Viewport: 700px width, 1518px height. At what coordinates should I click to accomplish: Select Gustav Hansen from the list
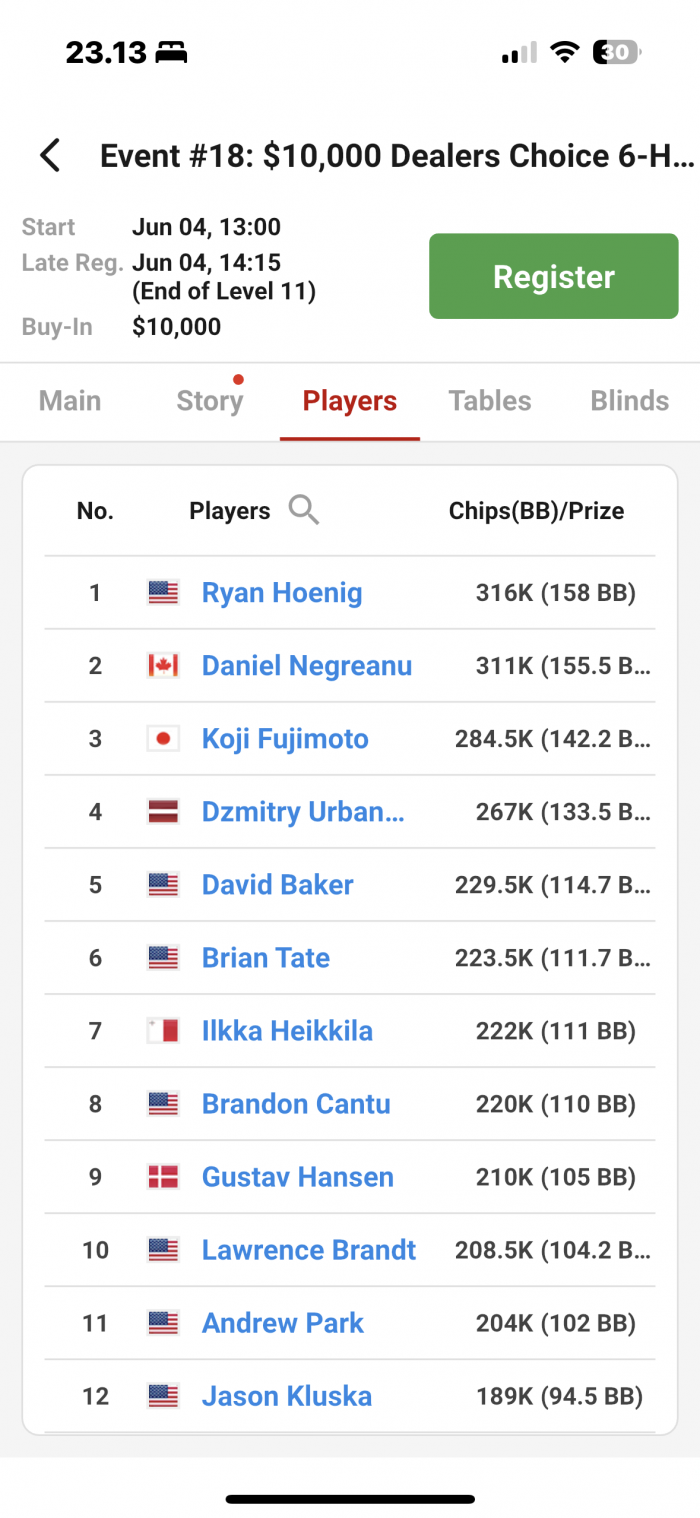pos(298,1177)
